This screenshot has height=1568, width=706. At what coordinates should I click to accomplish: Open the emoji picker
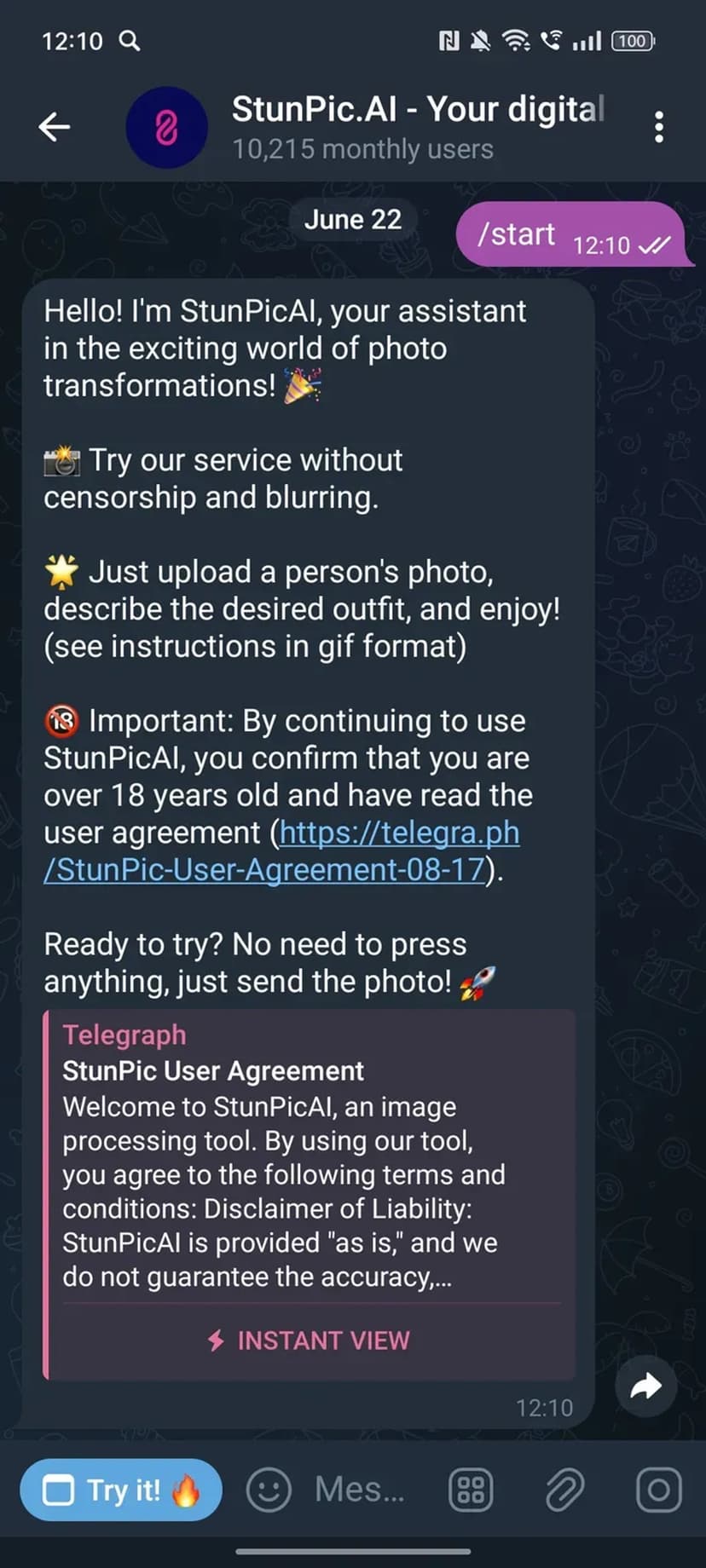[x=269, y=1490]
